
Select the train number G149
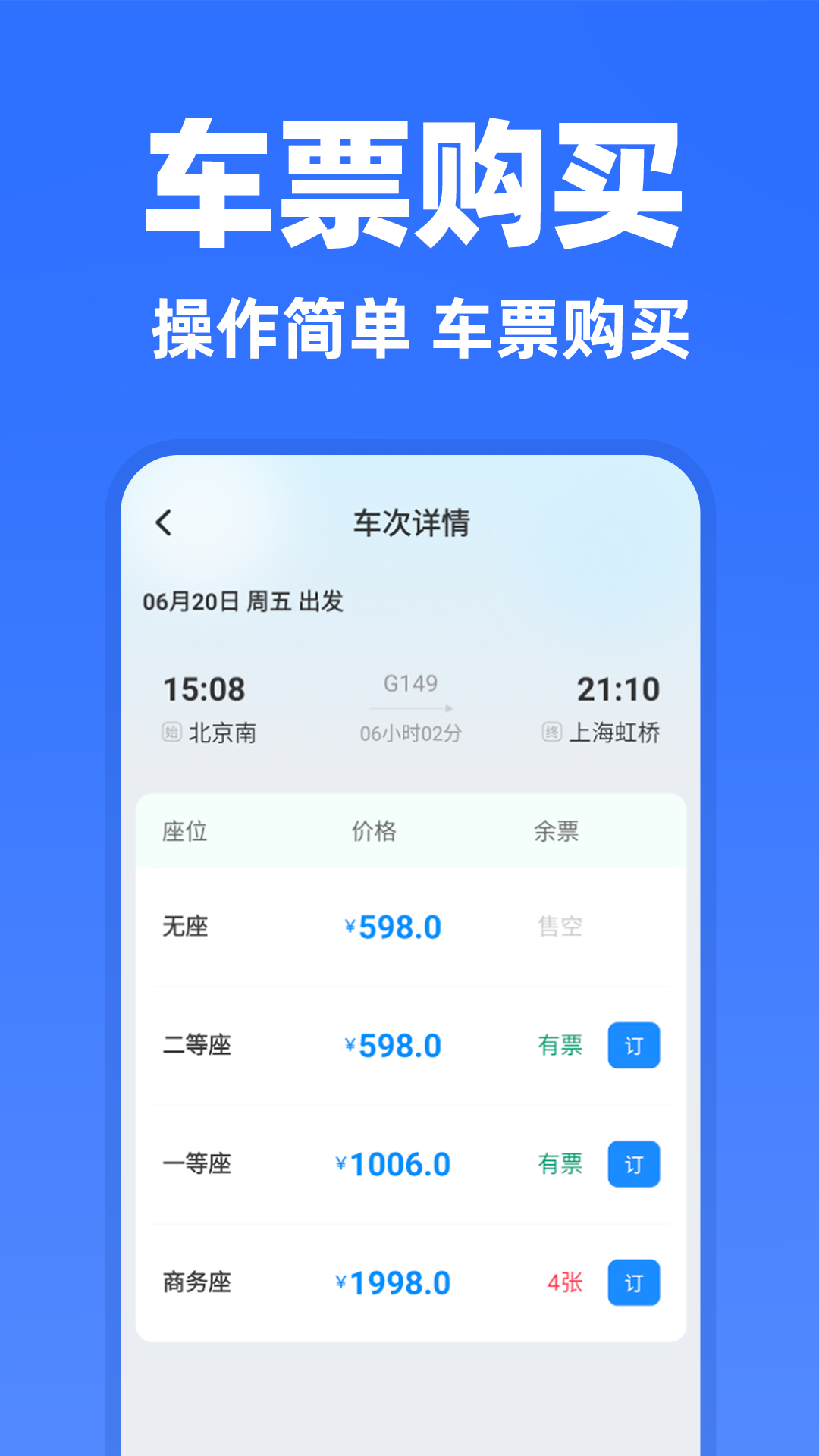tap(410, 683)
